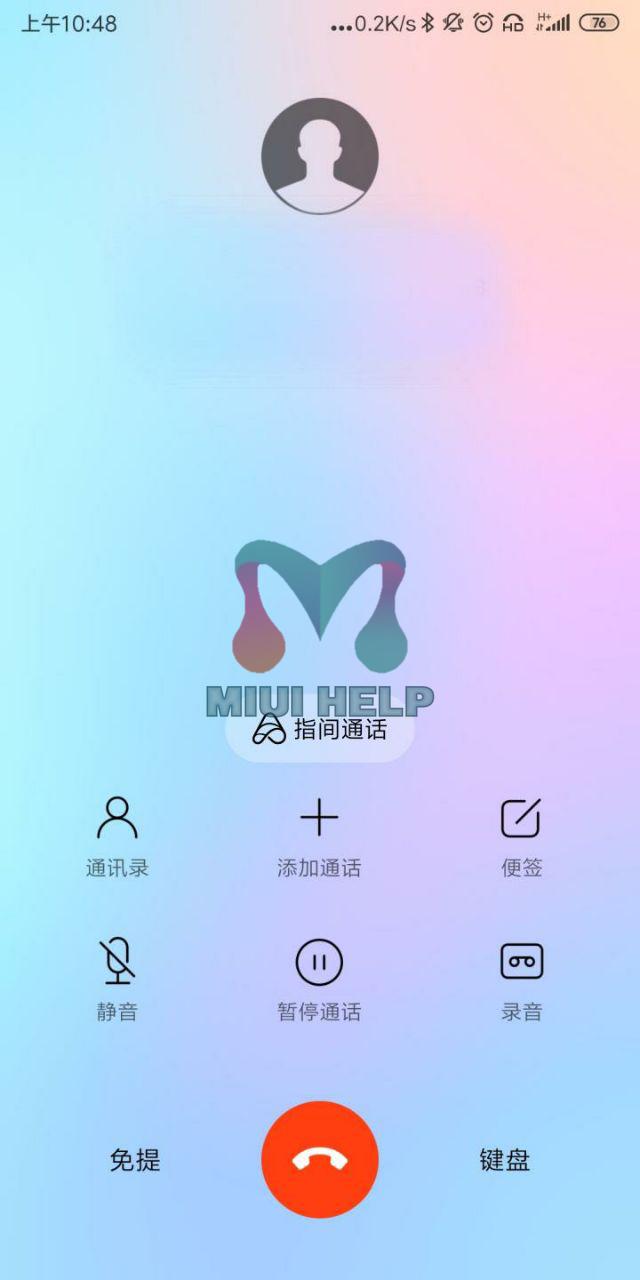Start call recording with 录音

[521, 980]
